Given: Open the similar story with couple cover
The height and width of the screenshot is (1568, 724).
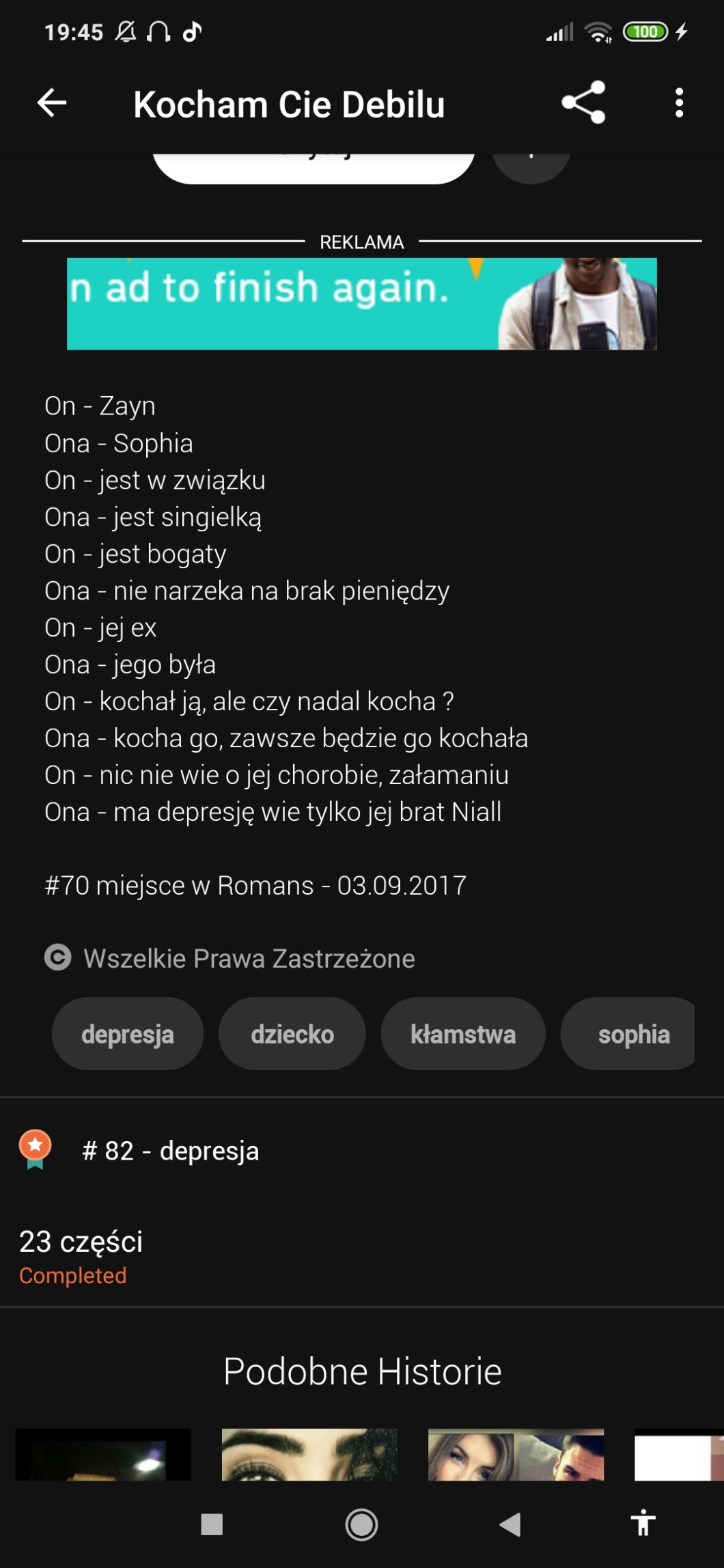Looking at the screenshot, I should tap(516, 1455).
